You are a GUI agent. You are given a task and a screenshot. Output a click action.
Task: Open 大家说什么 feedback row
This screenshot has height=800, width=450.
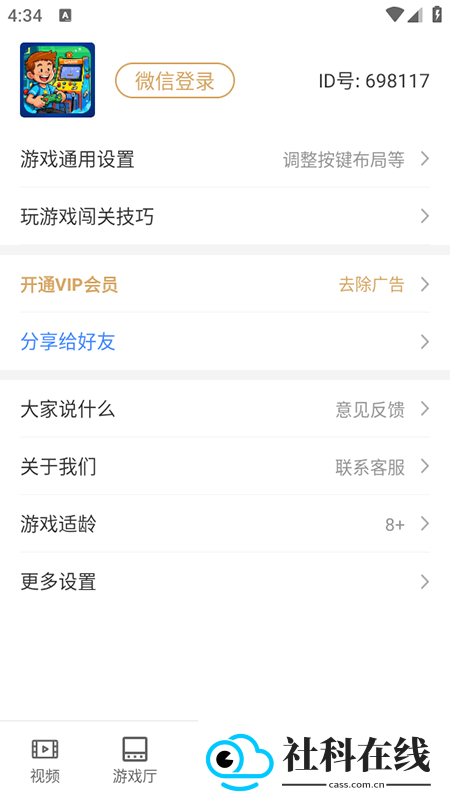coord(225,409)
